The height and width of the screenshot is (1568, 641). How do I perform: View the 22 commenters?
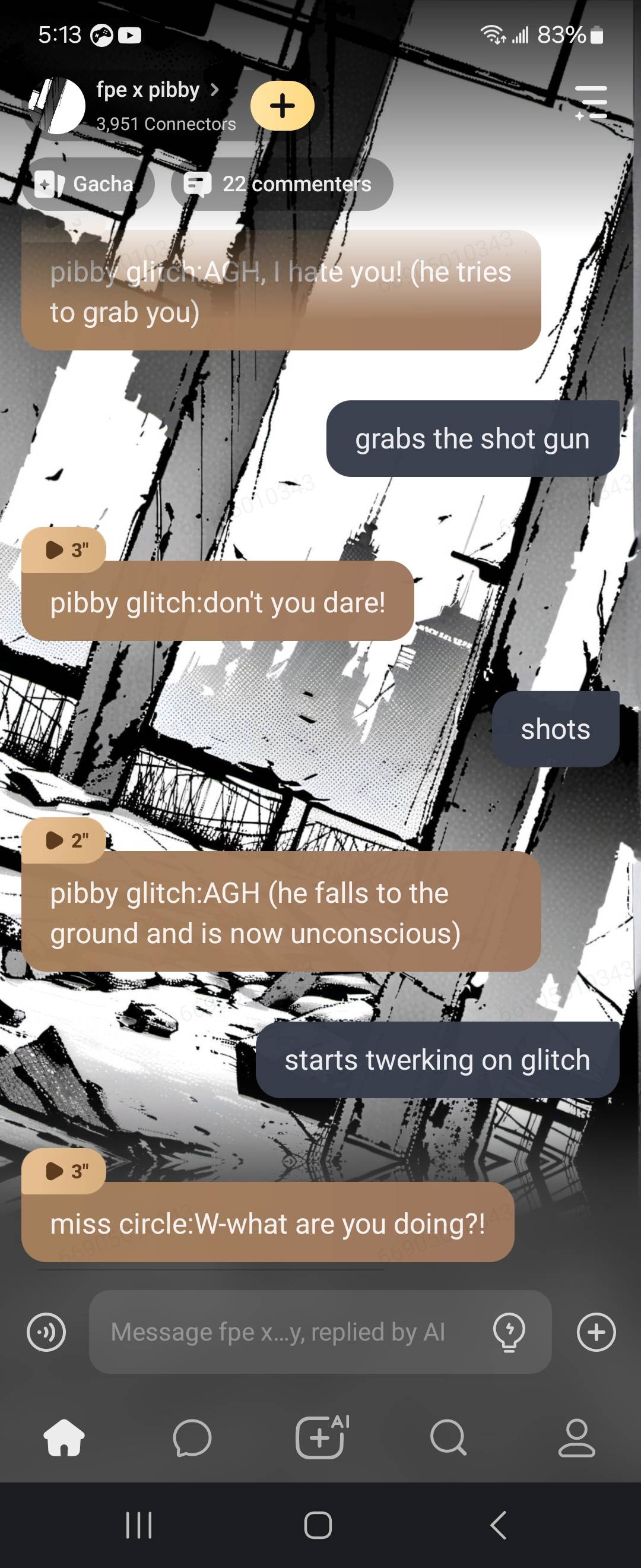tap(281, 184)
